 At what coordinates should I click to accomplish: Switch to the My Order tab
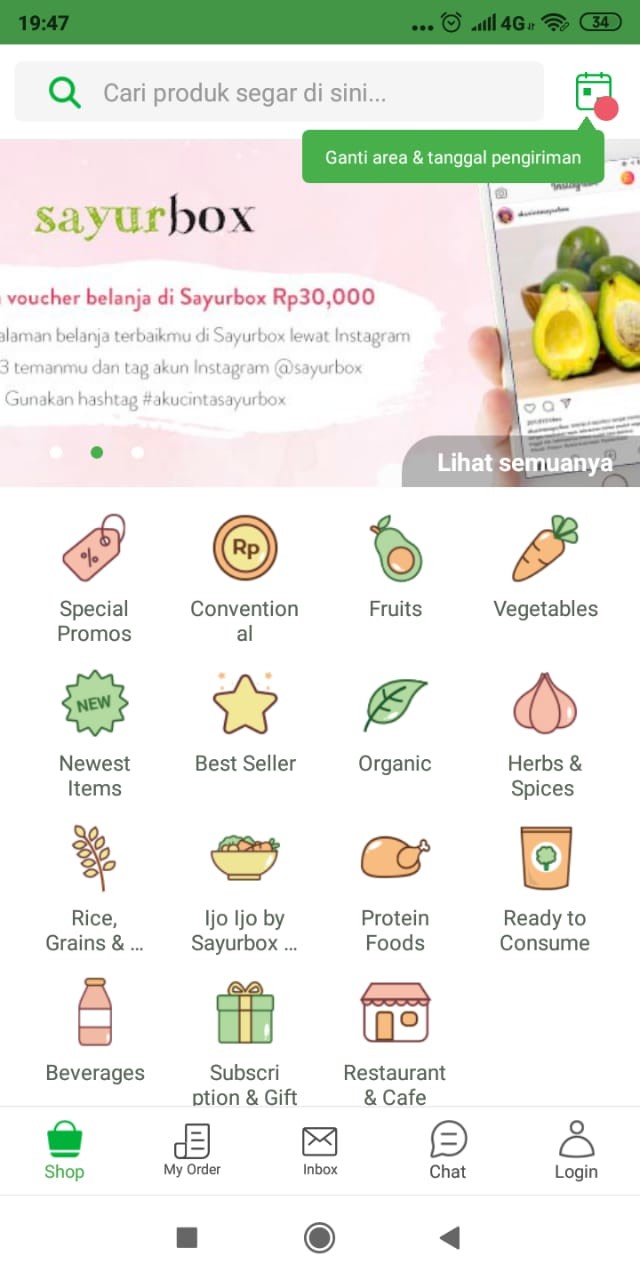pyautogui.click(x=192, y=1150)
